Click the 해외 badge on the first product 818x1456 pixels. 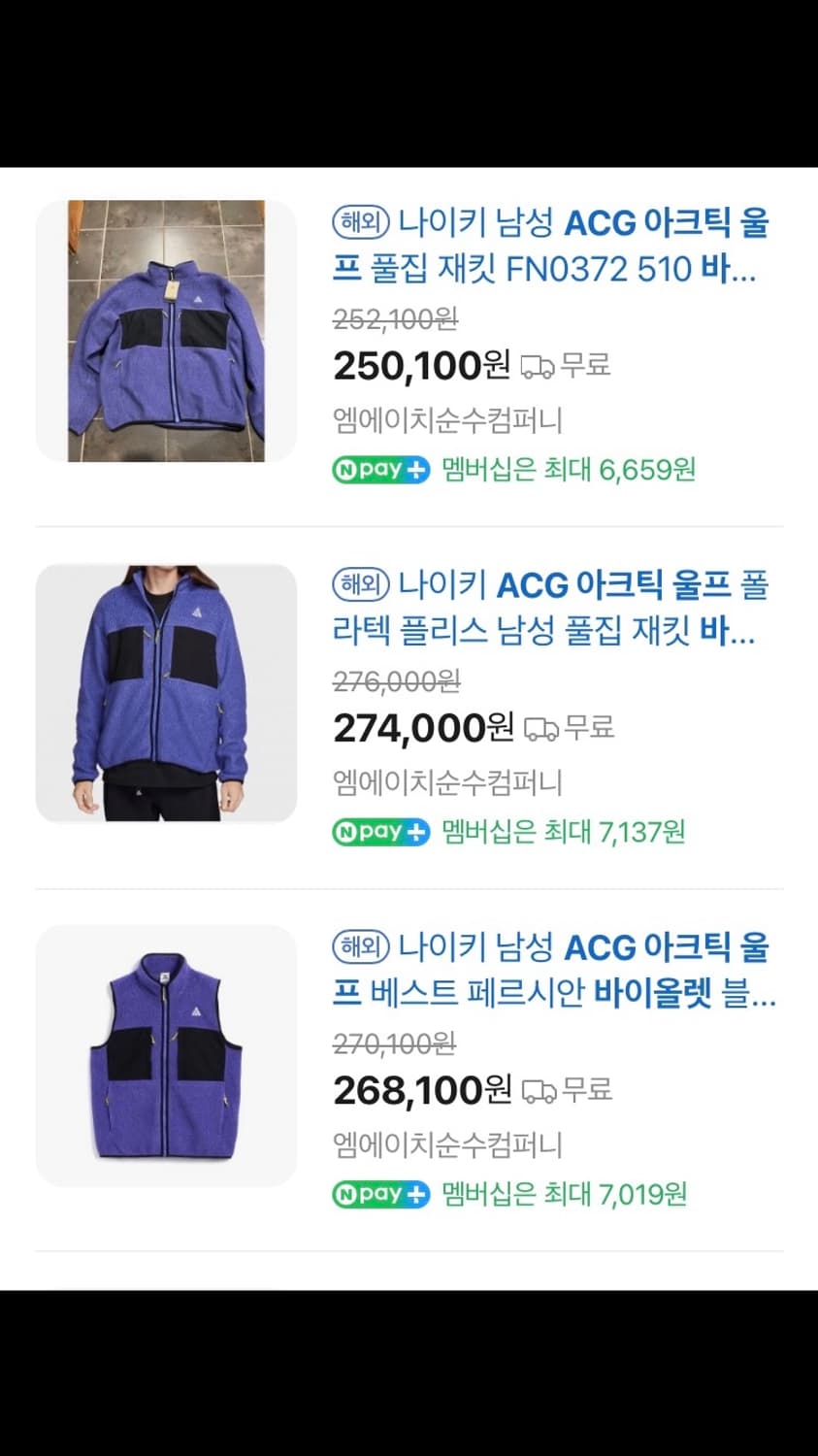tap(358, 224)
